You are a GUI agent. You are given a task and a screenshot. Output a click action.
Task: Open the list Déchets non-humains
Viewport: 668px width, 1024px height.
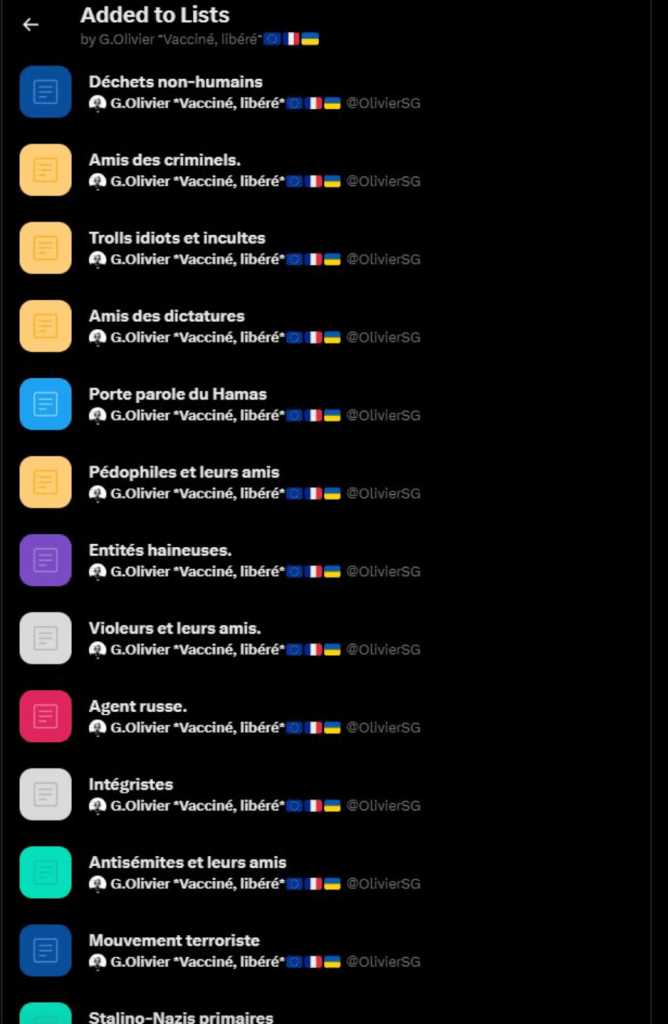[x=176, y=82]
